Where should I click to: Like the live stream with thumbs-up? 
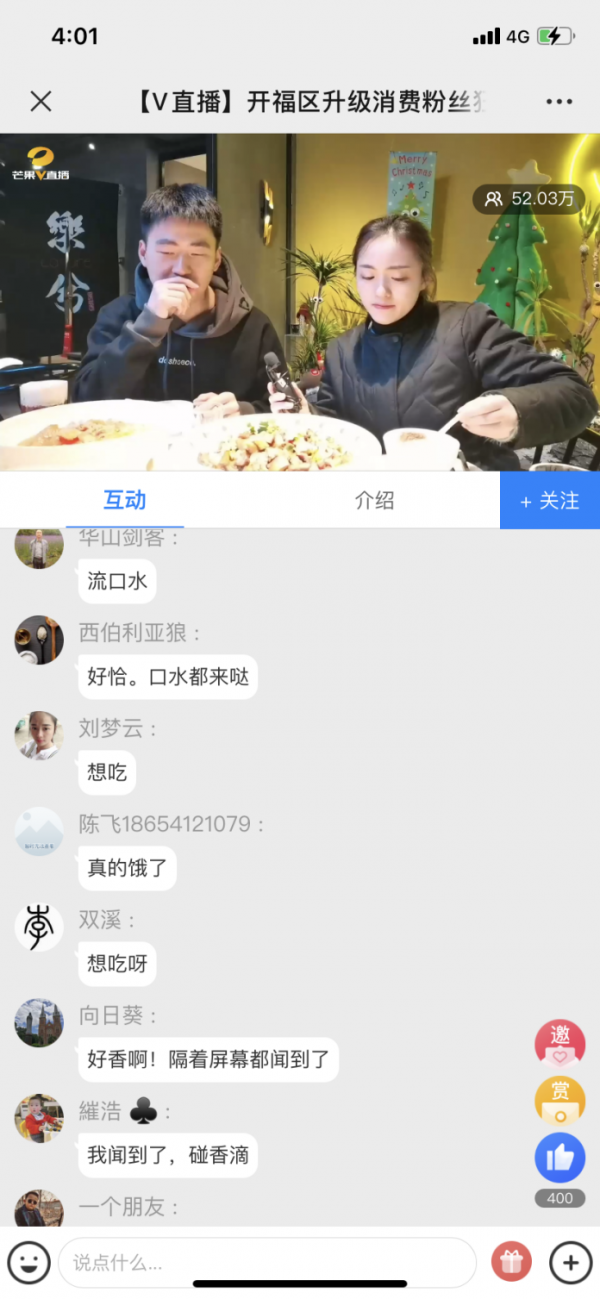coord(560,1158)
